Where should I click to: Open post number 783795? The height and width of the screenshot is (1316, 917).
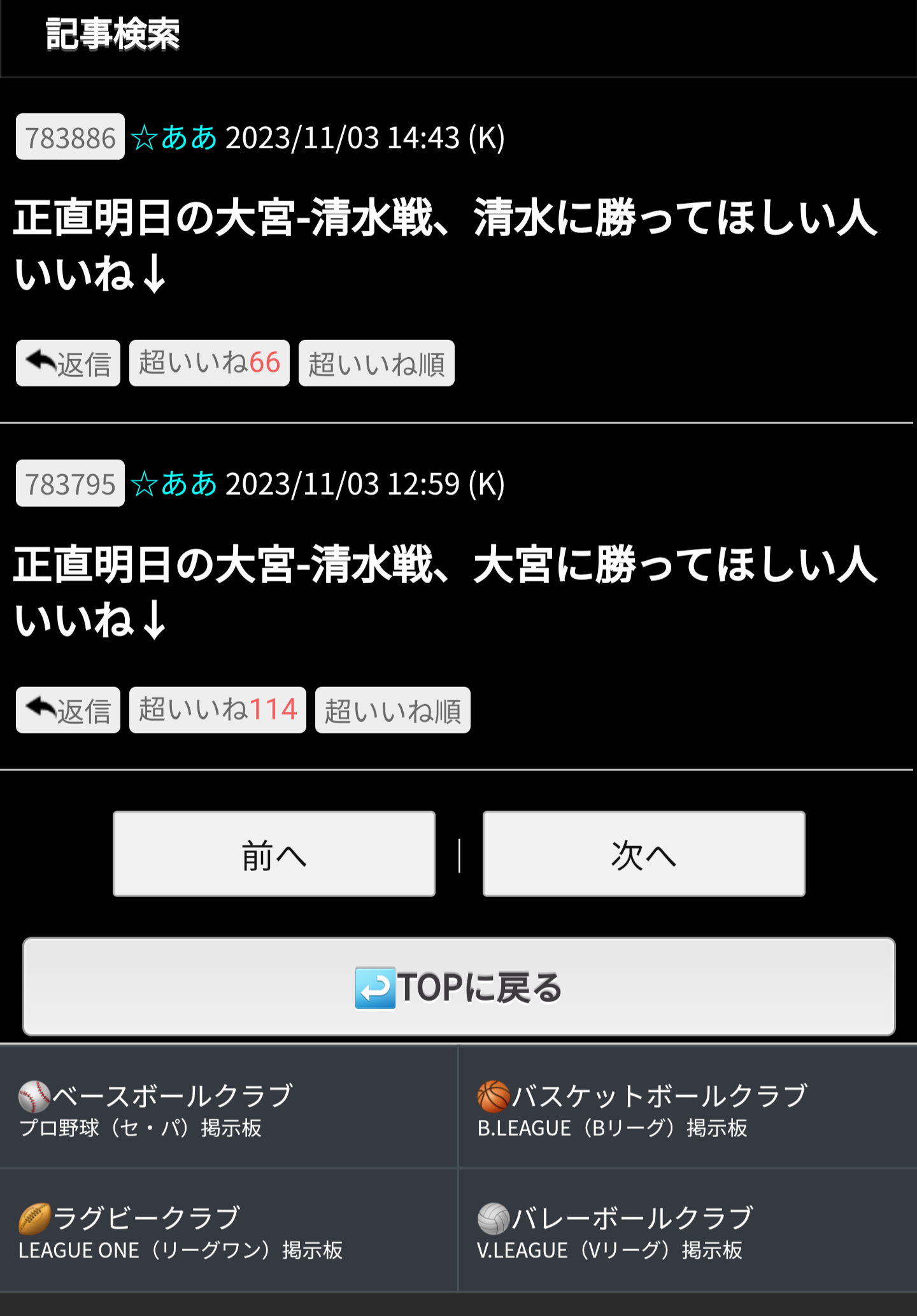pos(70,483)
